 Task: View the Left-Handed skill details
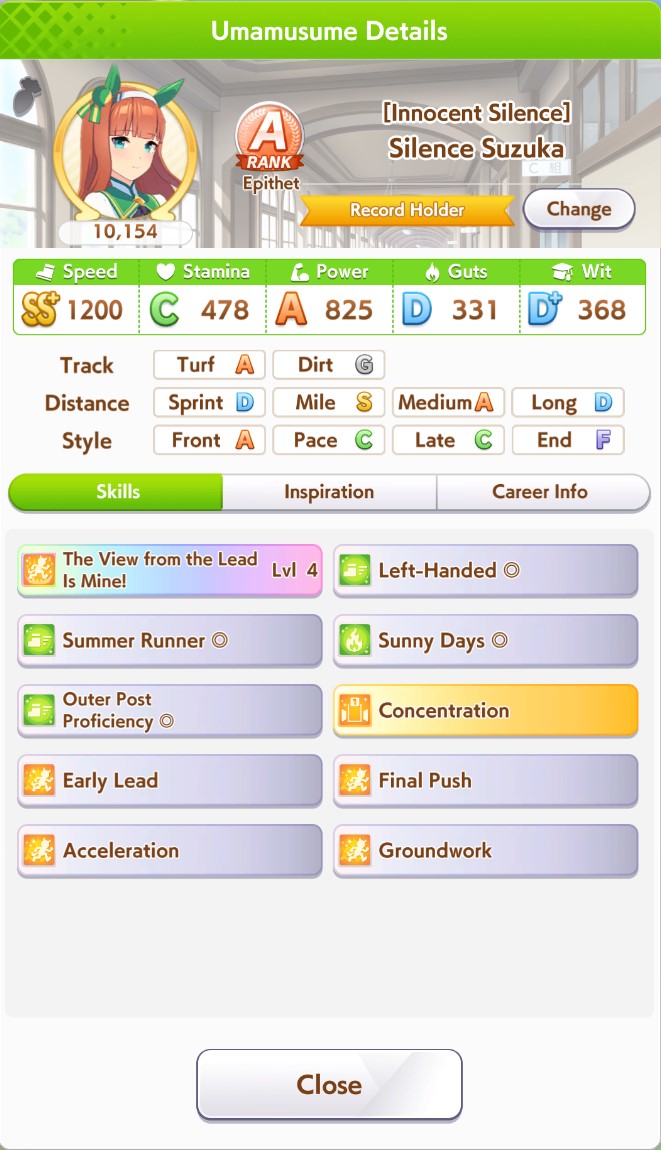click(485, 570)
